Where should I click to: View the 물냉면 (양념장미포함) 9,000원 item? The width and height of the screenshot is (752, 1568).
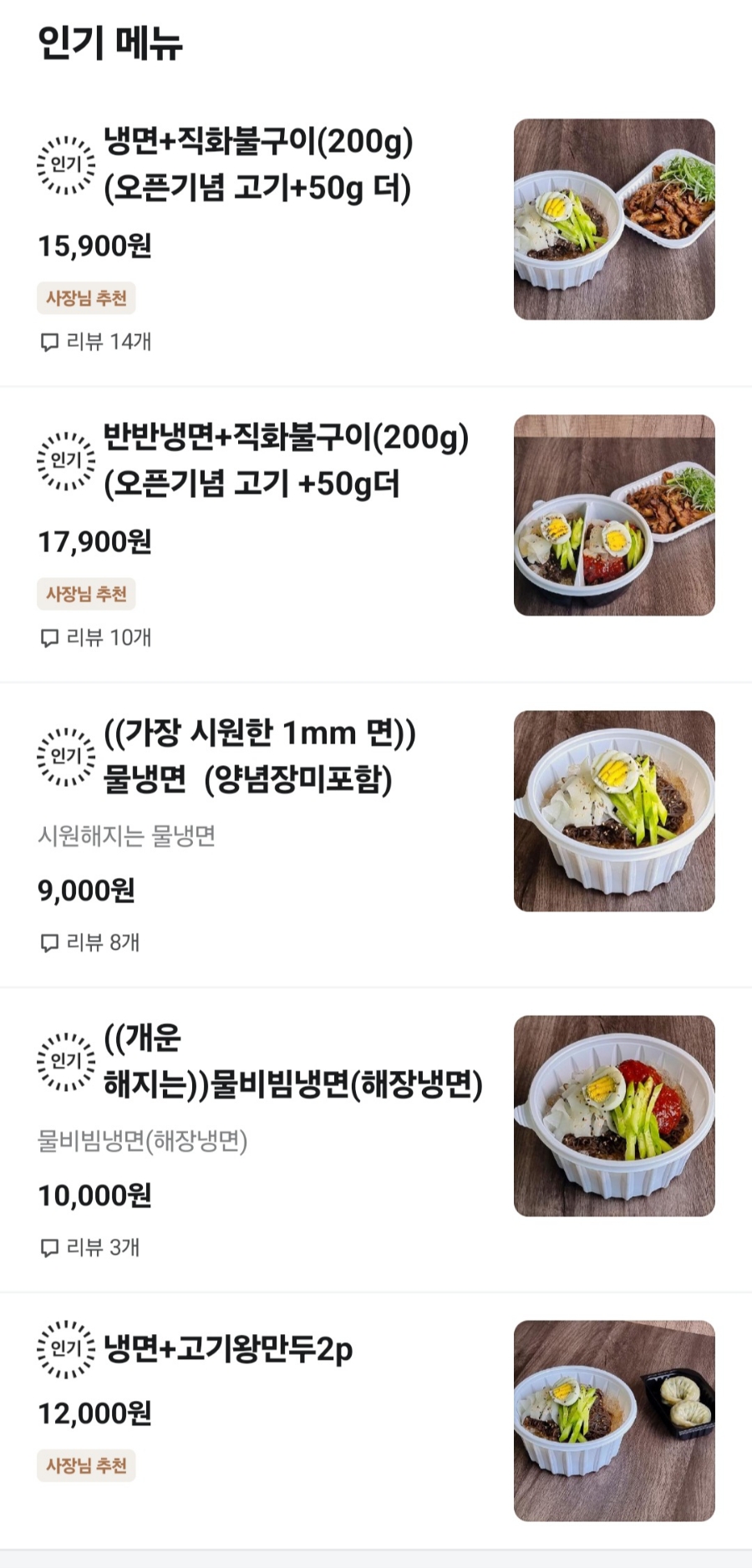click(259, 756)
